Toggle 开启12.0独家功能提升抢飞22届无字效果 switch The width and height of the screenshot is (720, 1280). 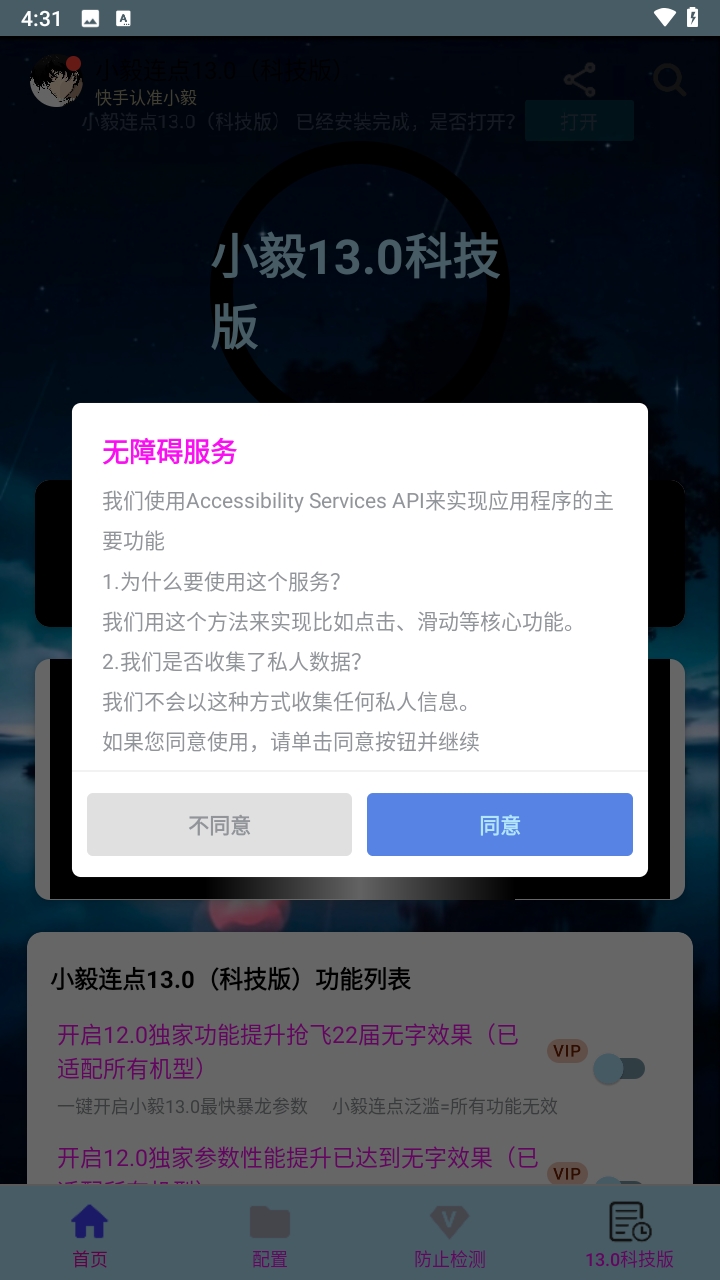[x=619, y=1069]
